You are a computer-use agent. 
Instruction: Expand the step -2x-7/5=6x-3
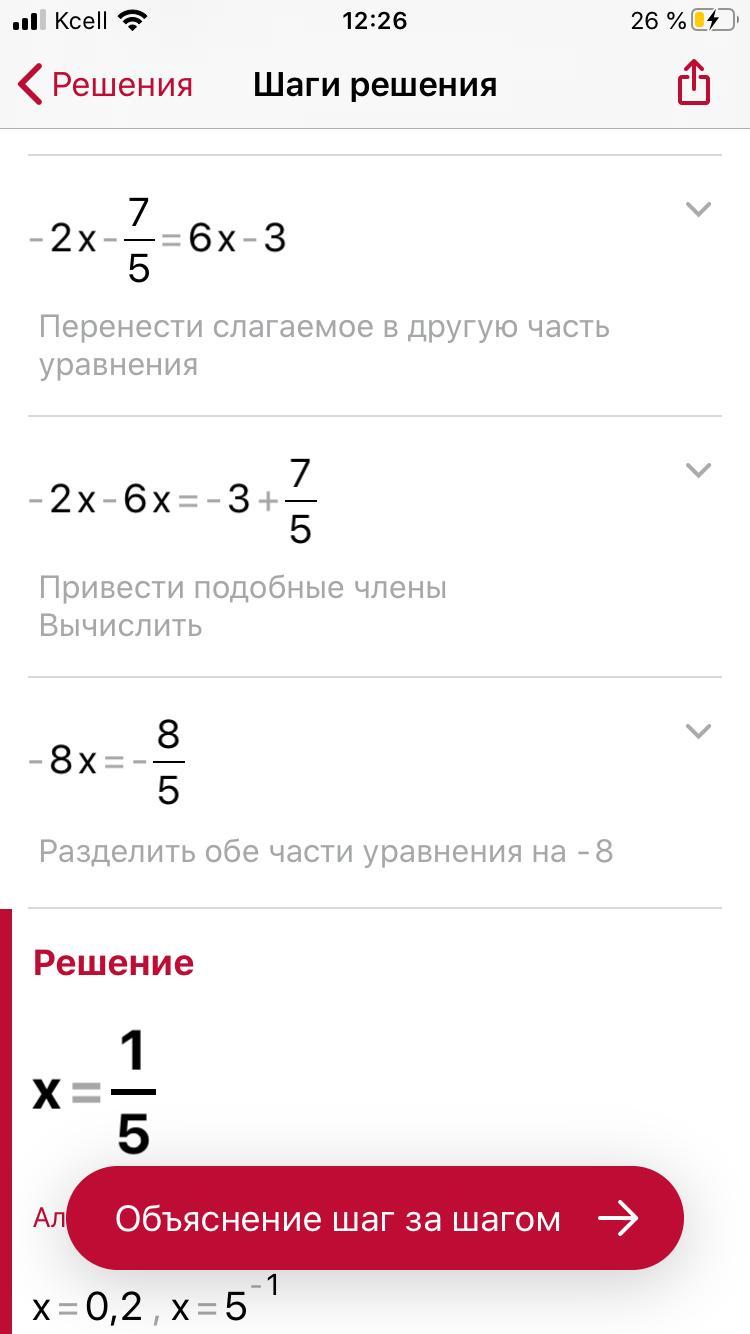697,209
